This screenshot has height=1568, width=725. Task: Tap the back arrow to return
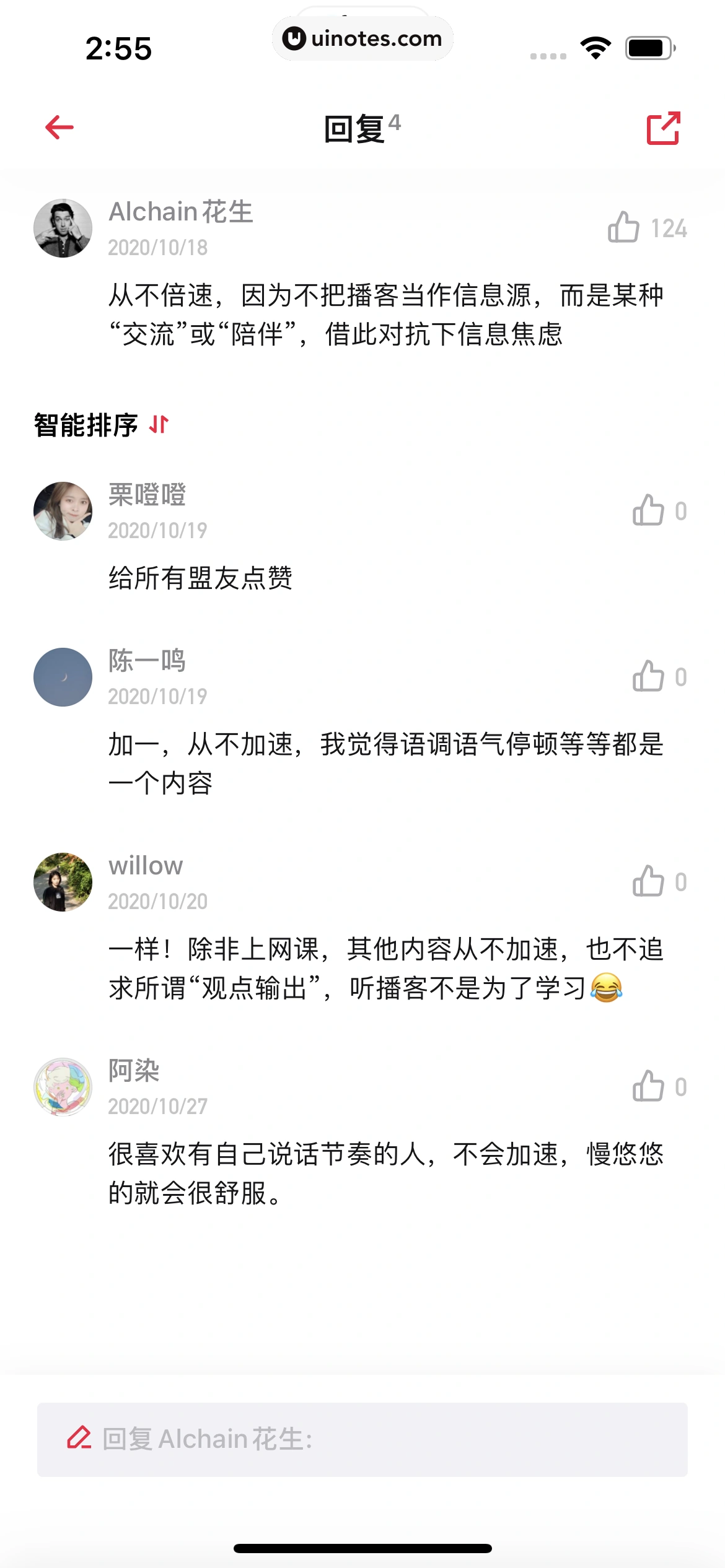pos(59,127)
